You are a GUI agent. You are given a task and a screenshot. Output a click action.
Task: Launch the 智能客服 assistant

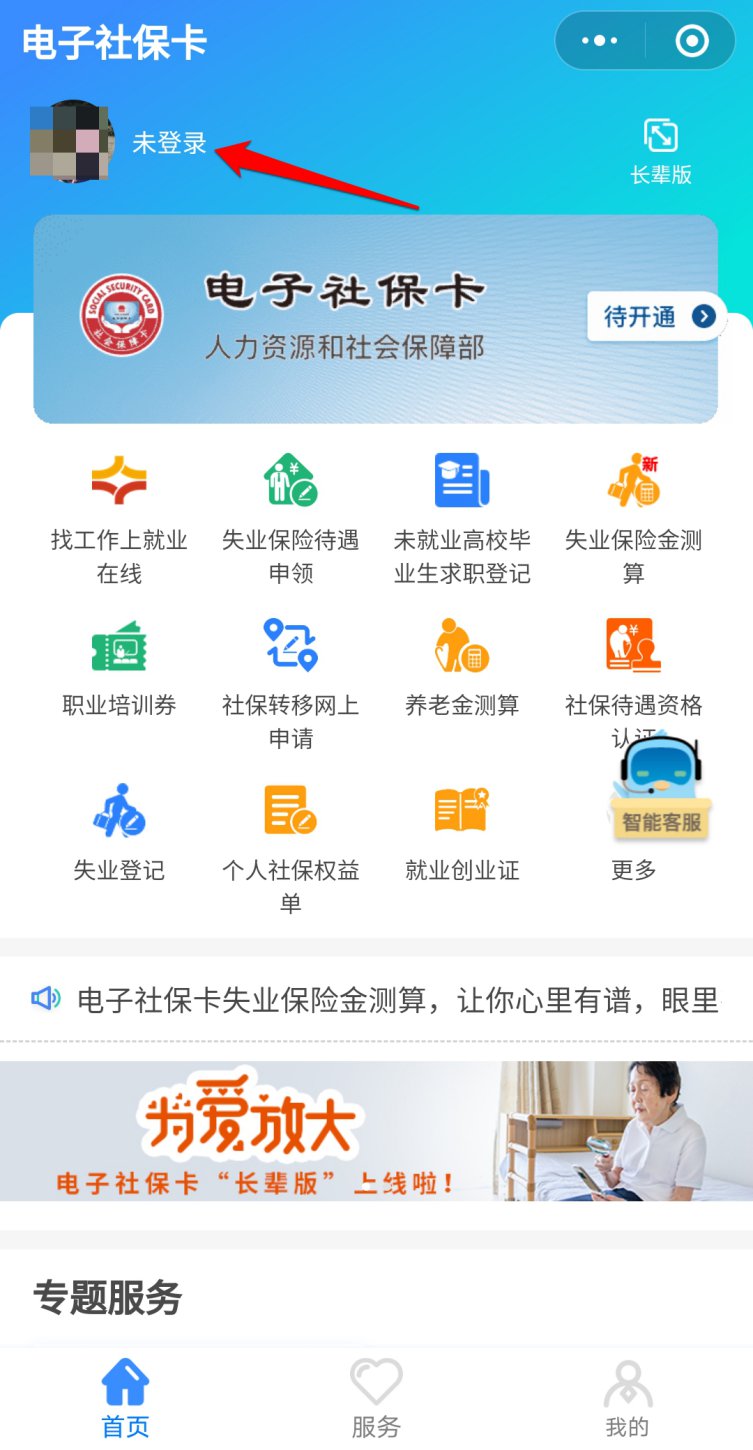pos(660,790)
